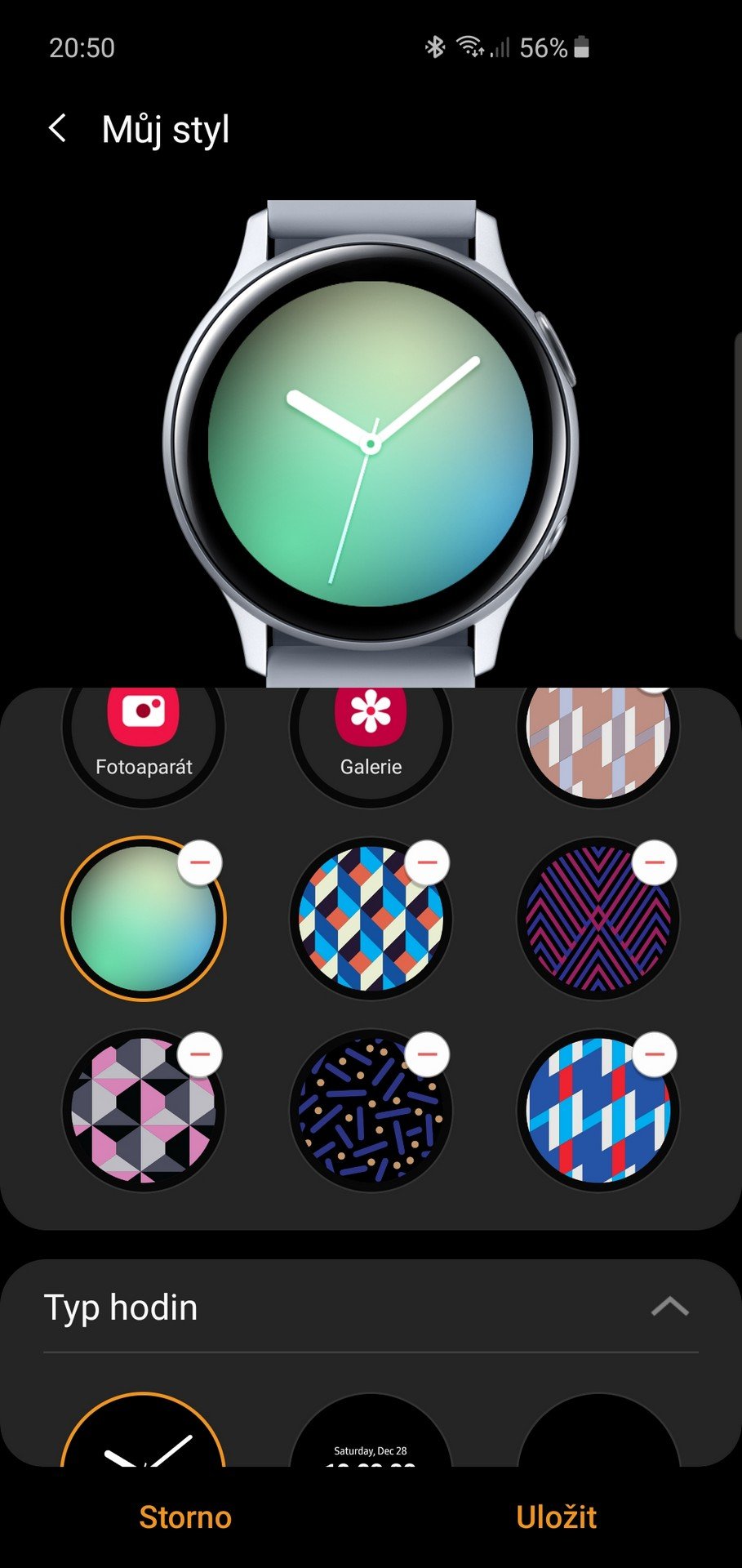Delete the colorful cube pattern background
The width and height of the screenshot is (742, 1568).
pyautogui.click(x=427, y=862)
